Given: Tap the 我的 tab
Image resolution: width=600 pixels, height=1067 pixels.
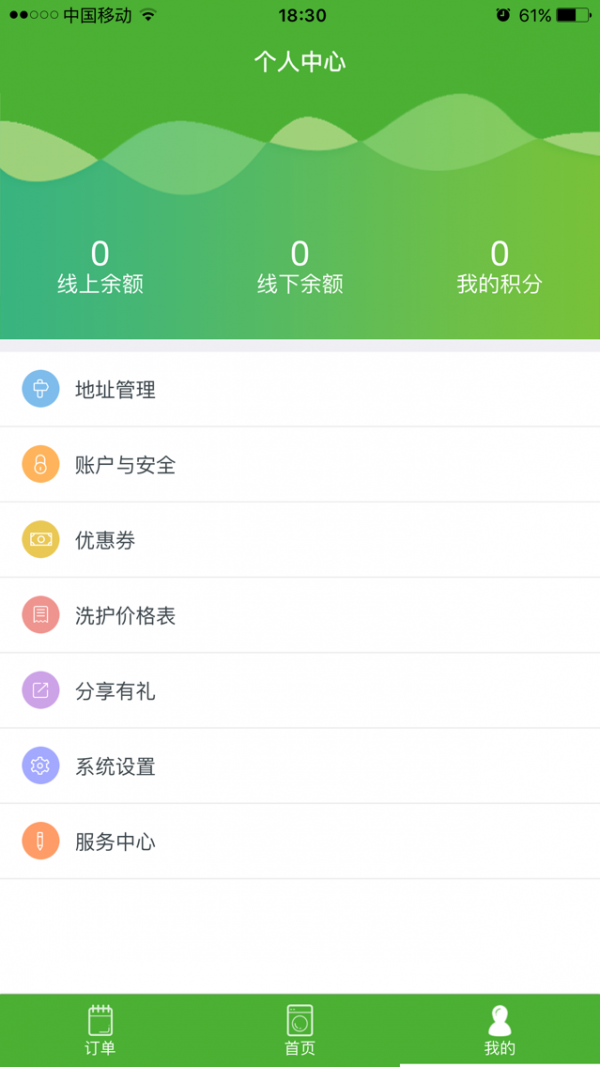Looking at the screenshot, I should [x=500, y=1030].
